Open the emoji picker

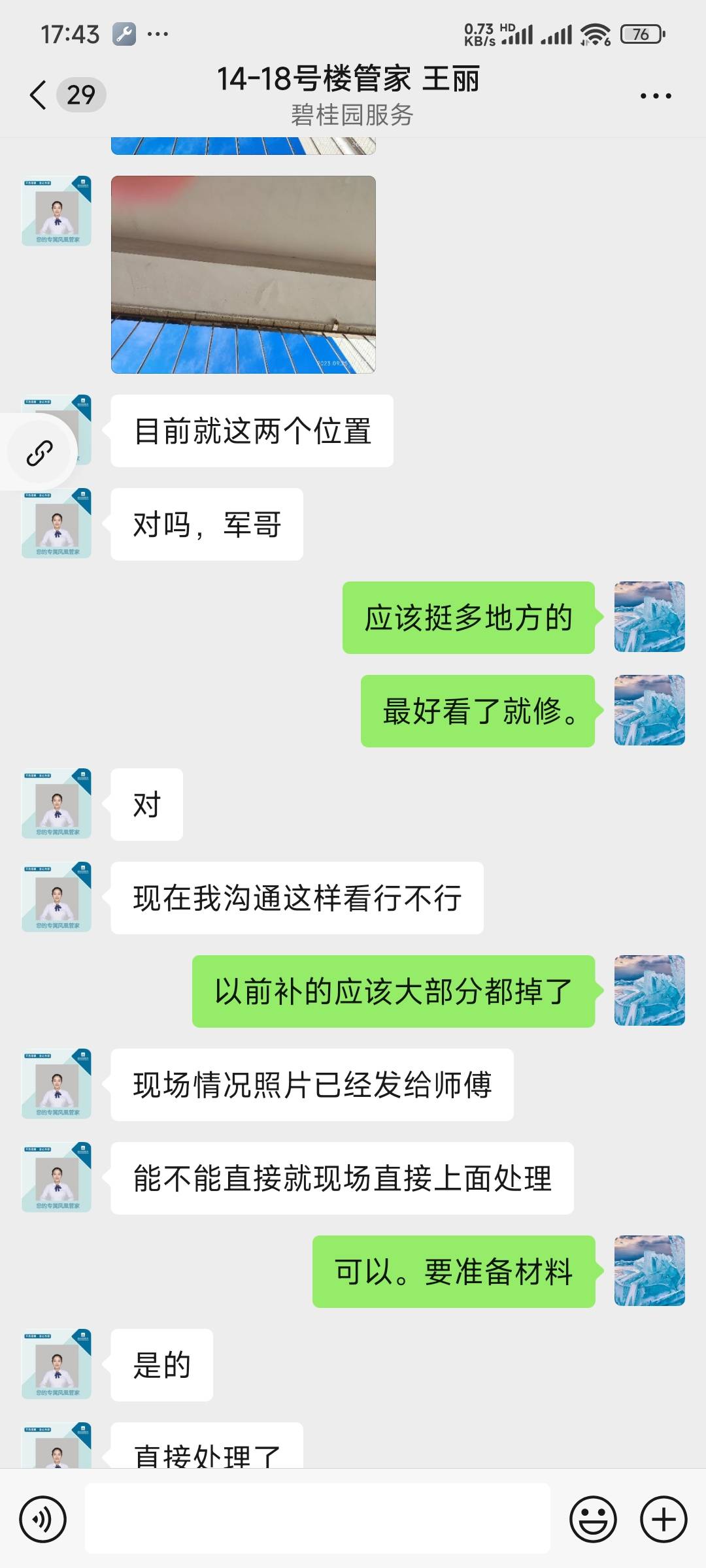click(593, 1519)
